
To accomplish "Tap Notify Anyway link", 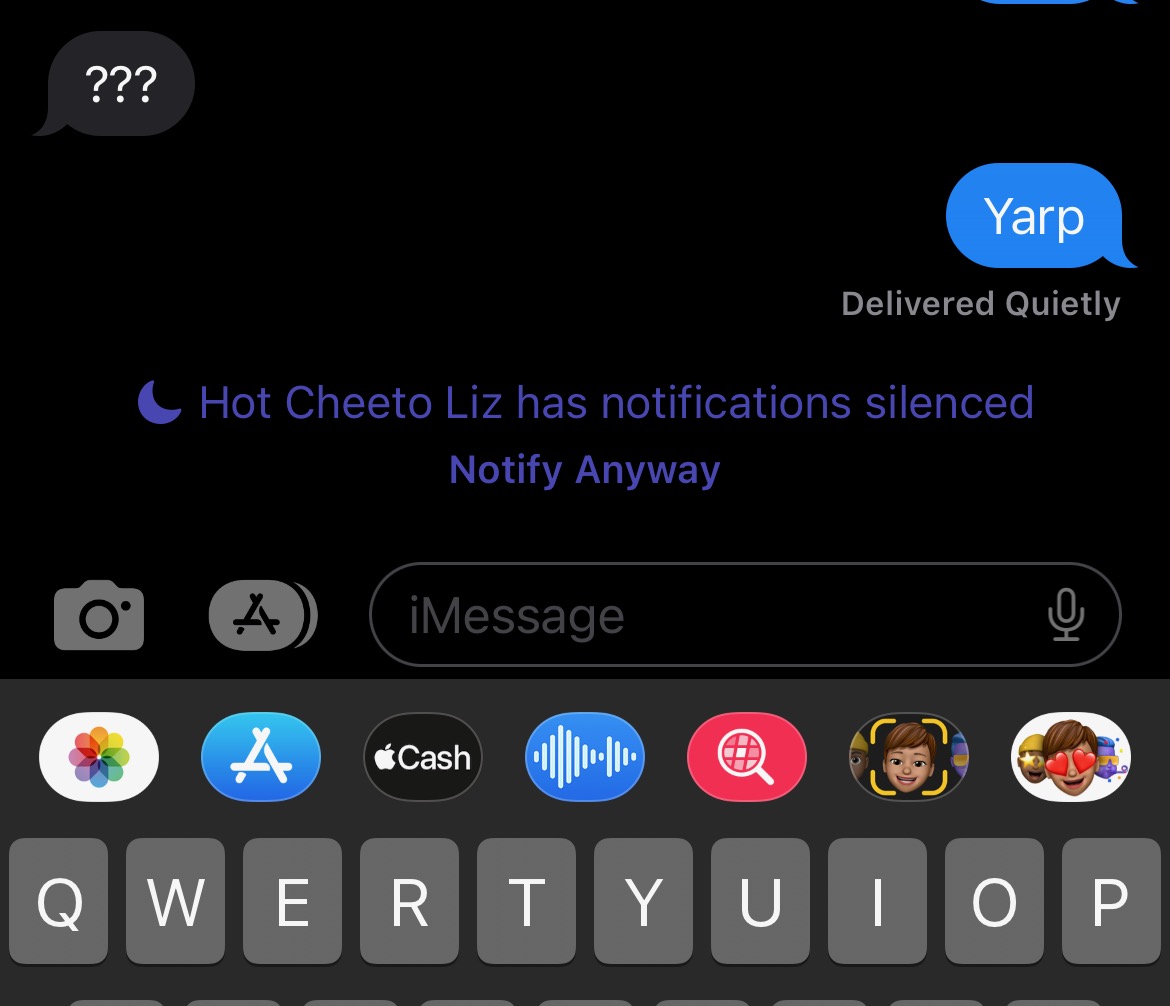I will (x=585, y=469).
